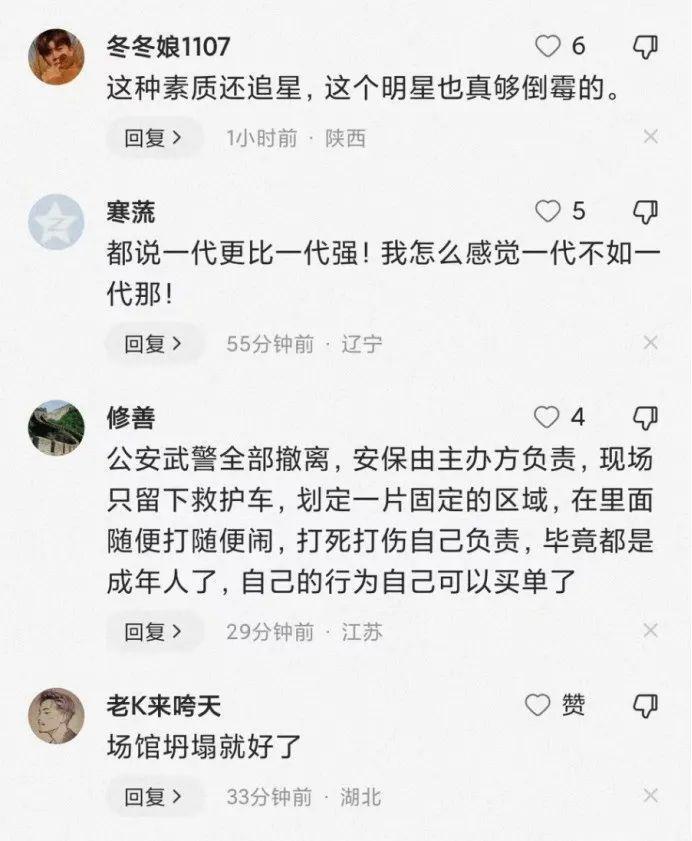The image size is (692, 841).
Task: Dislike 老K来哼天's comment
Action: [646, 705]
